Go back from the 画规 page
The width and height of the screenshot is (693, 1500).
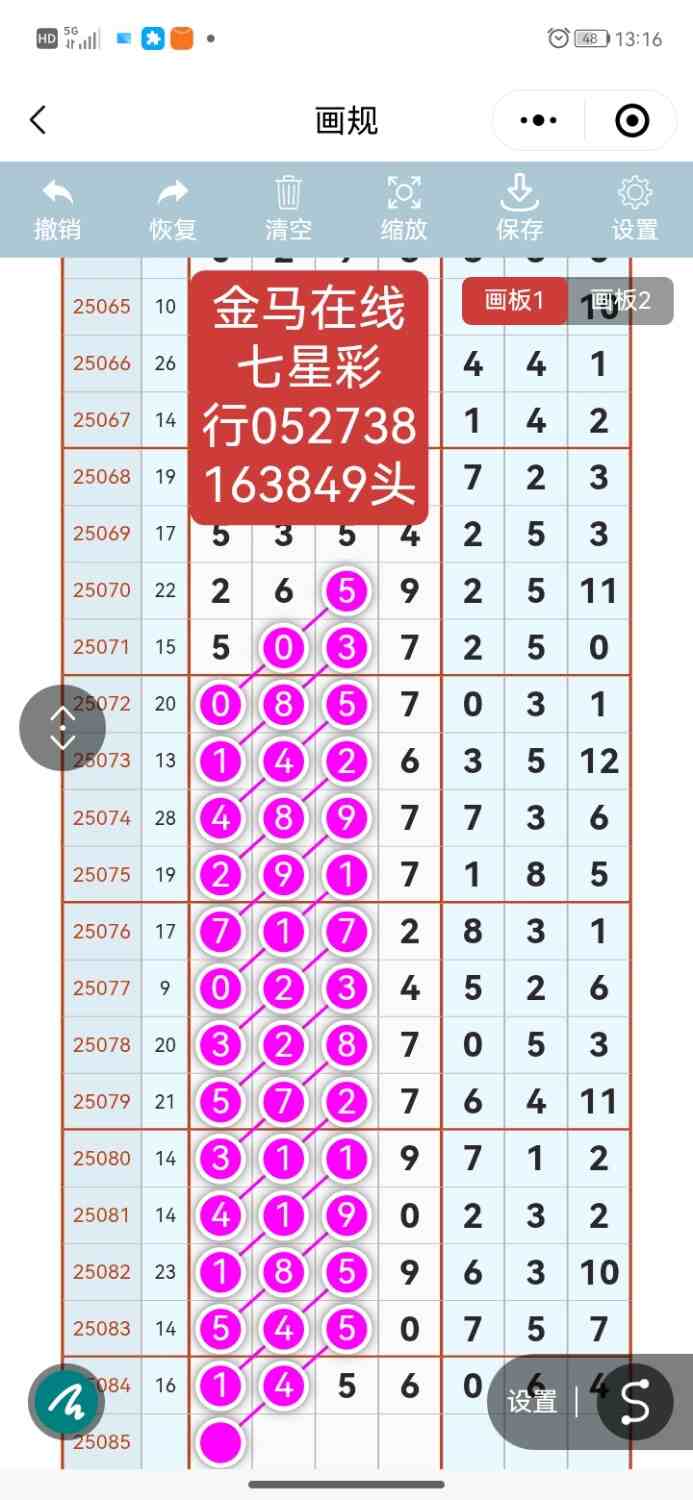(38, 121)
